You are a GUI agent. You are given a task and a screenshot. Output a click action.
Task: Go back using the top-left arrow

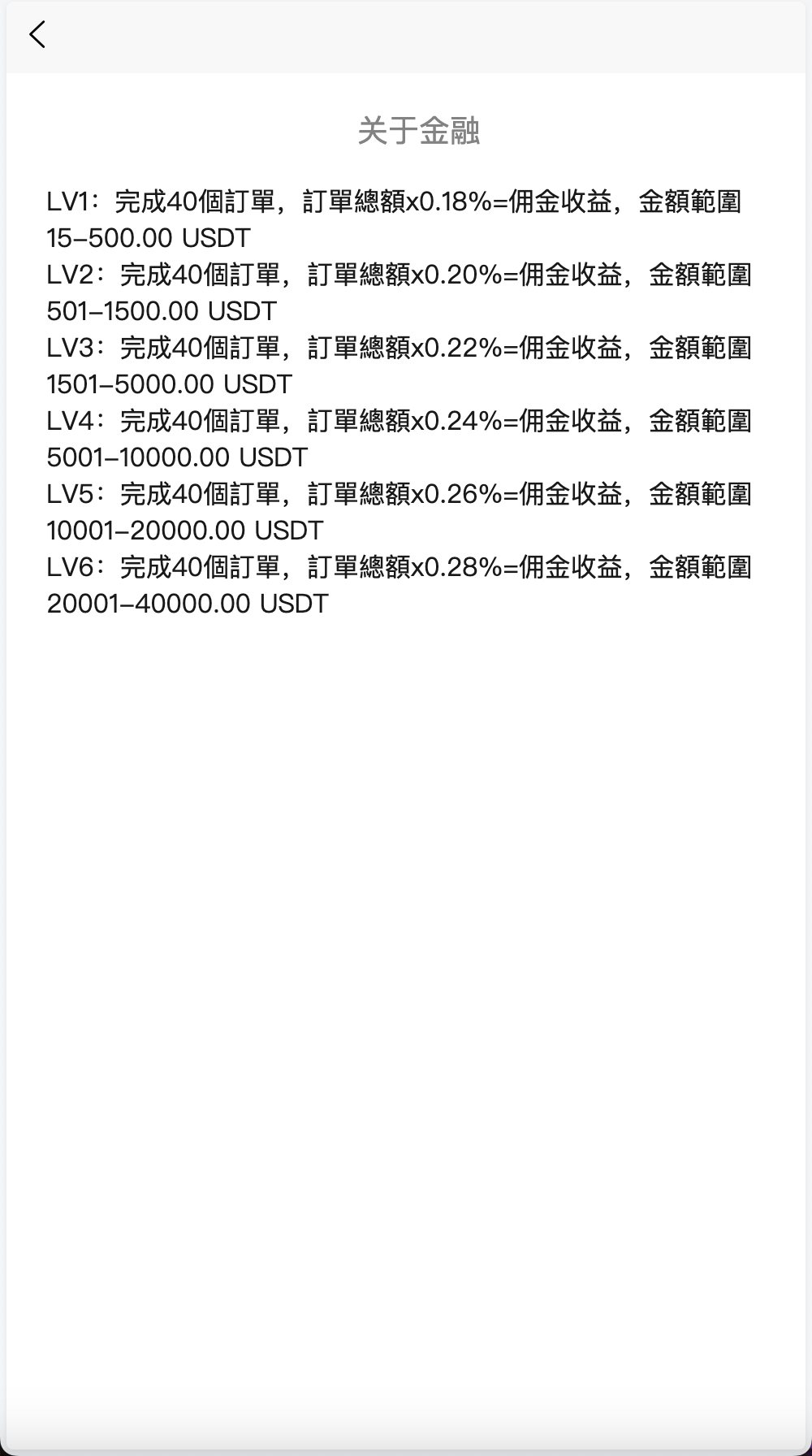(37, 35)
